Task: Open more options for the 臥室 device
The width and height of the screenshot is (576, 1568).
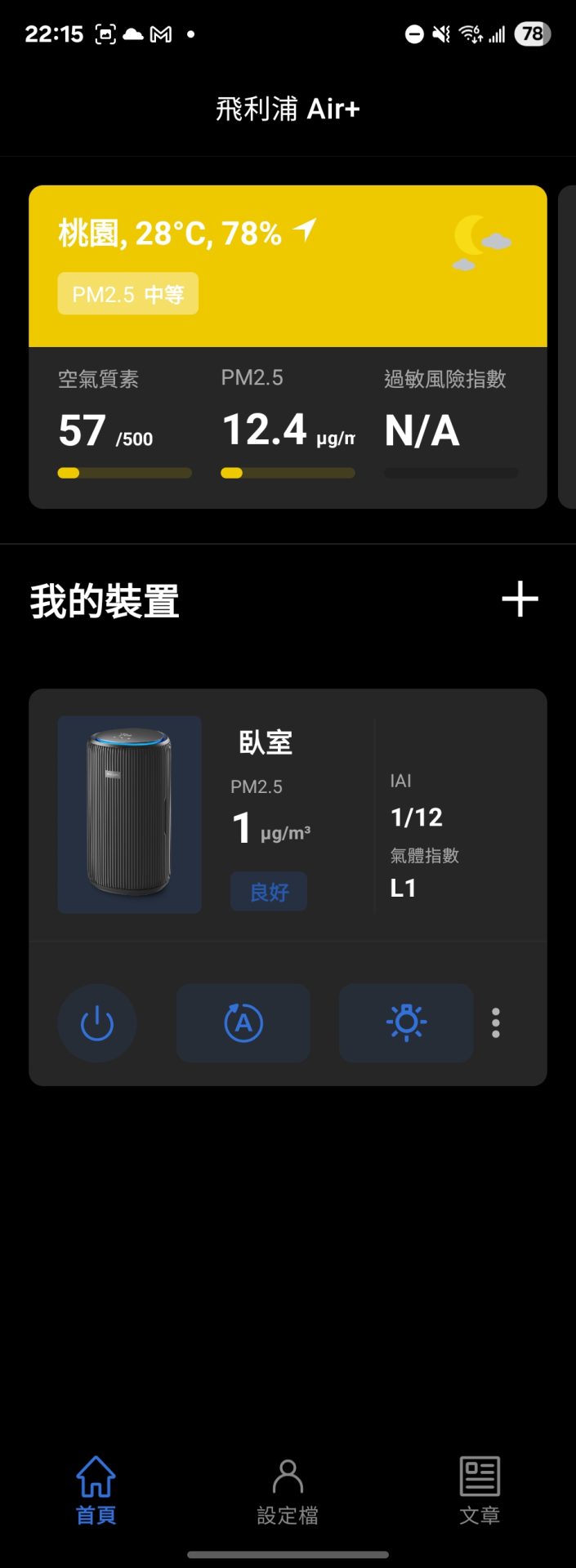Action: coord(496,1023)
